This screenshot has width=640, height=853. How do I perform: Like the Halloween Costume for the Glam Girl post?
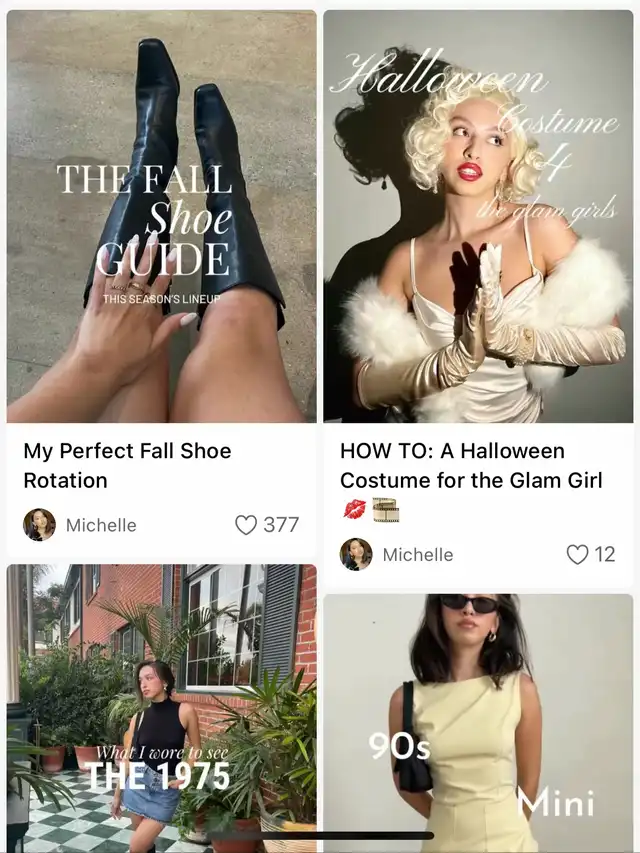(577, 555)
